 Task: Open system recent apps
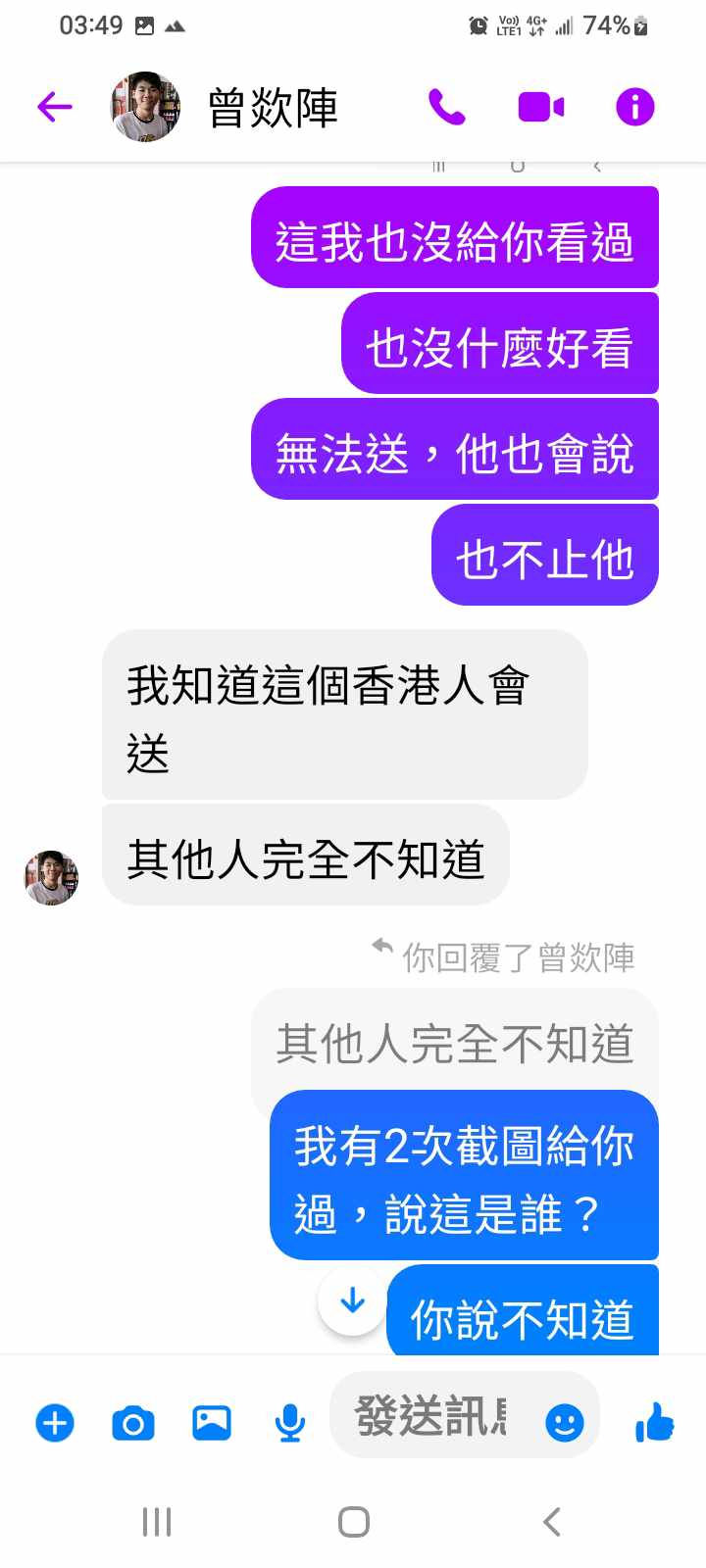coord(157,1522)
